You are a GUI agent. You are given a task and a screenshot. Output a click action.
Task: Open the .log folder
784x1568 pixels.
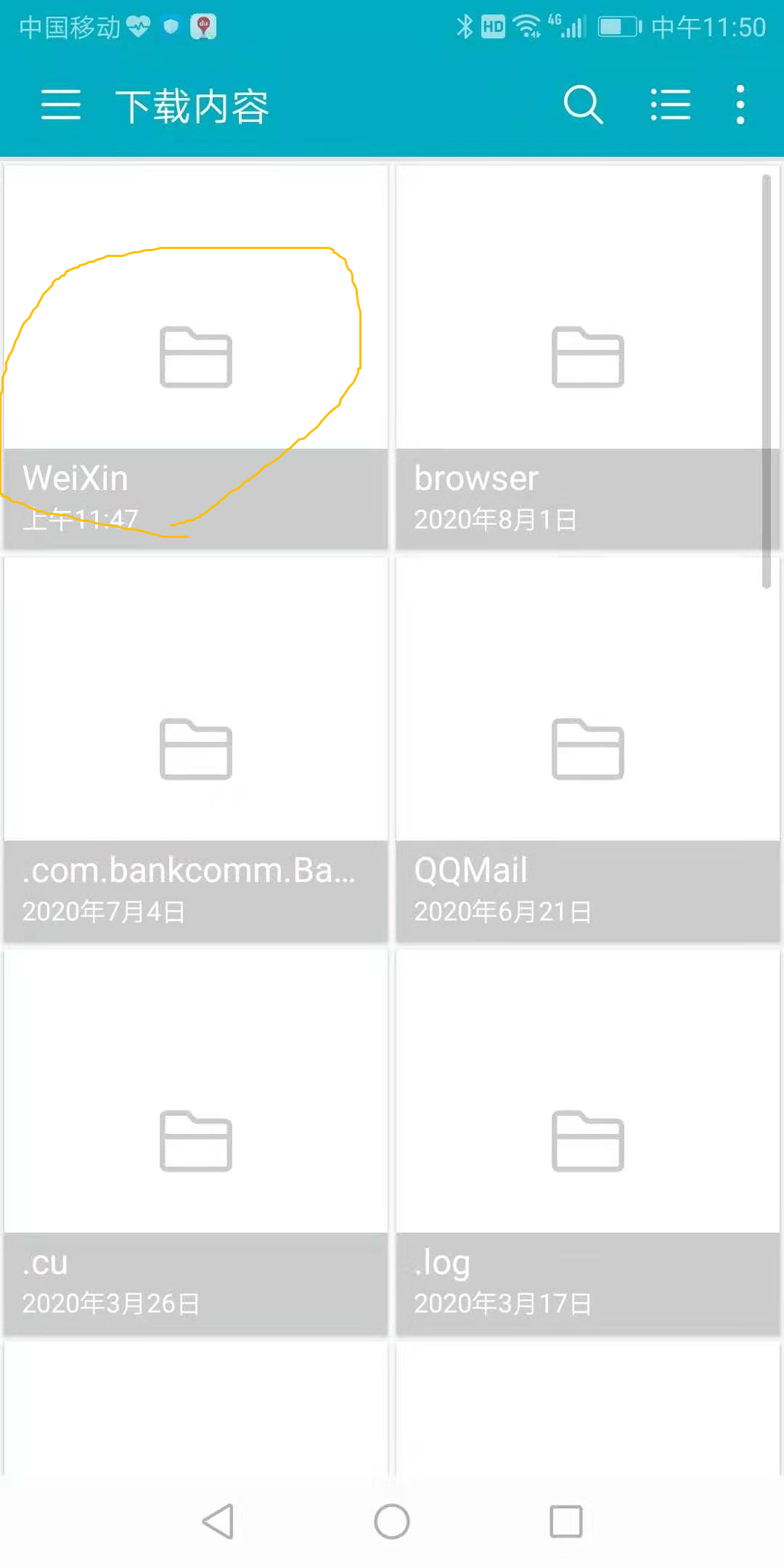coord(587,1141)
